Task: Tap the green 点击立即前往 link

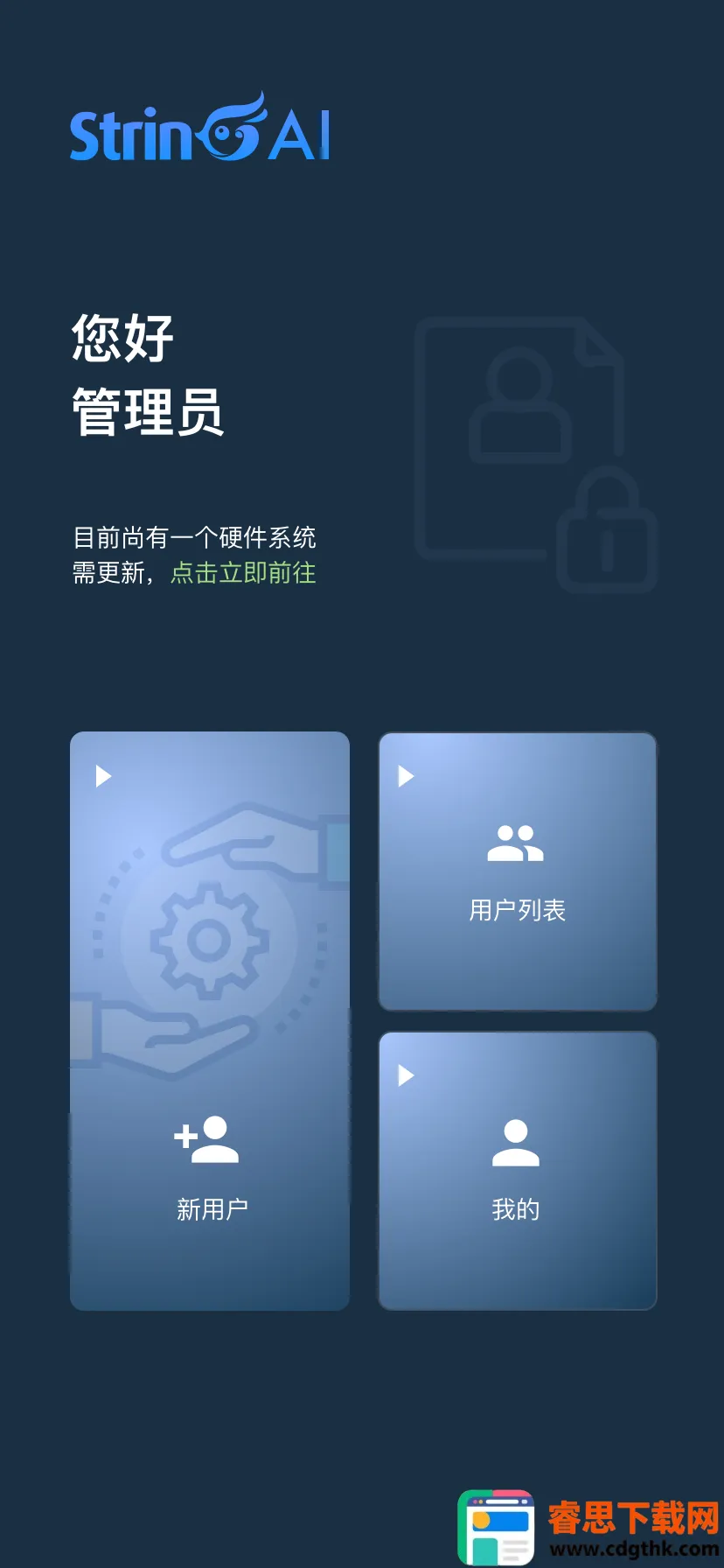Action: tap(243, 573)
